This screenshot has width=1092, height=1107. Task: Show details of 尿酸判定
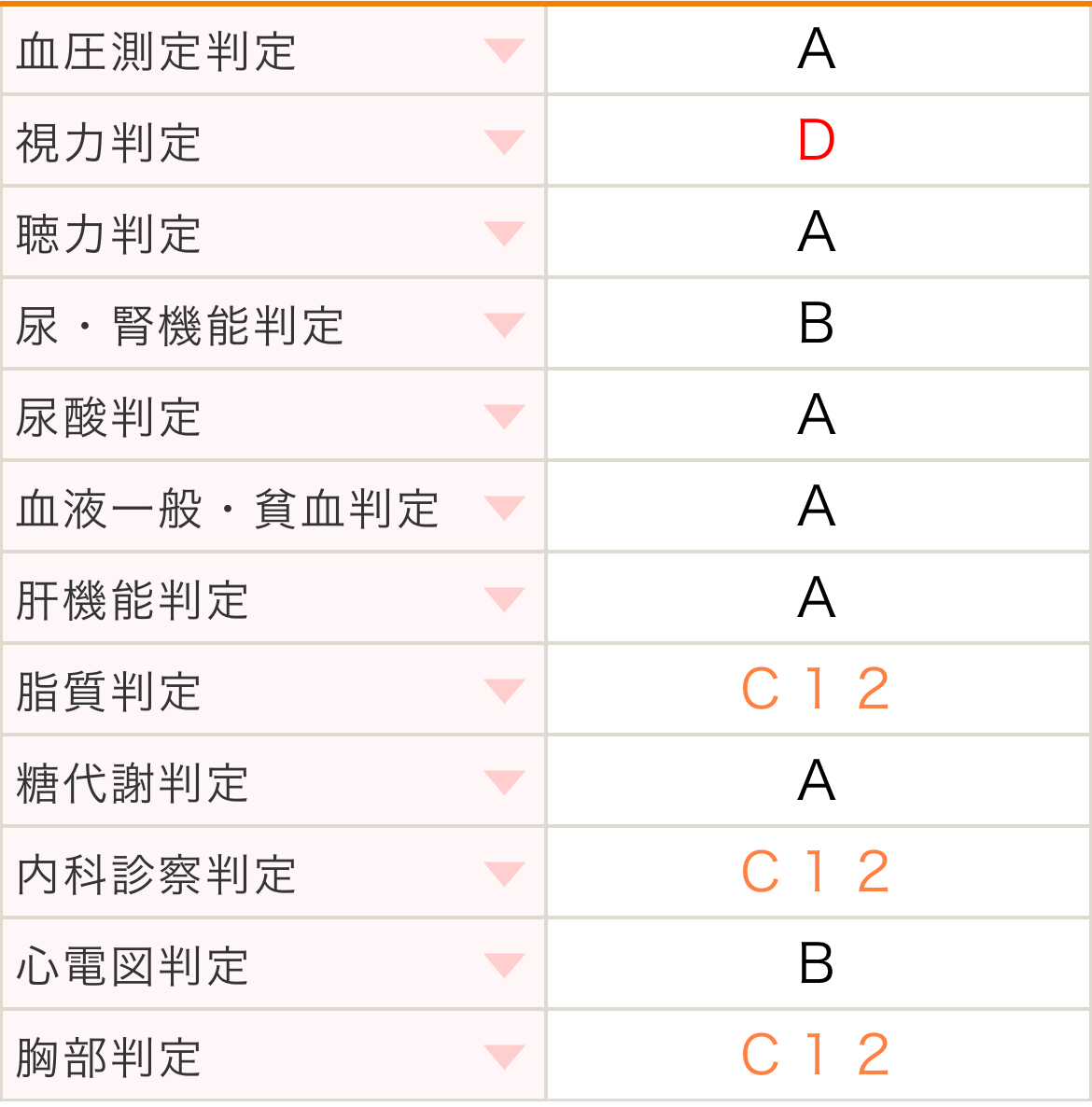(x=505, y=416)
